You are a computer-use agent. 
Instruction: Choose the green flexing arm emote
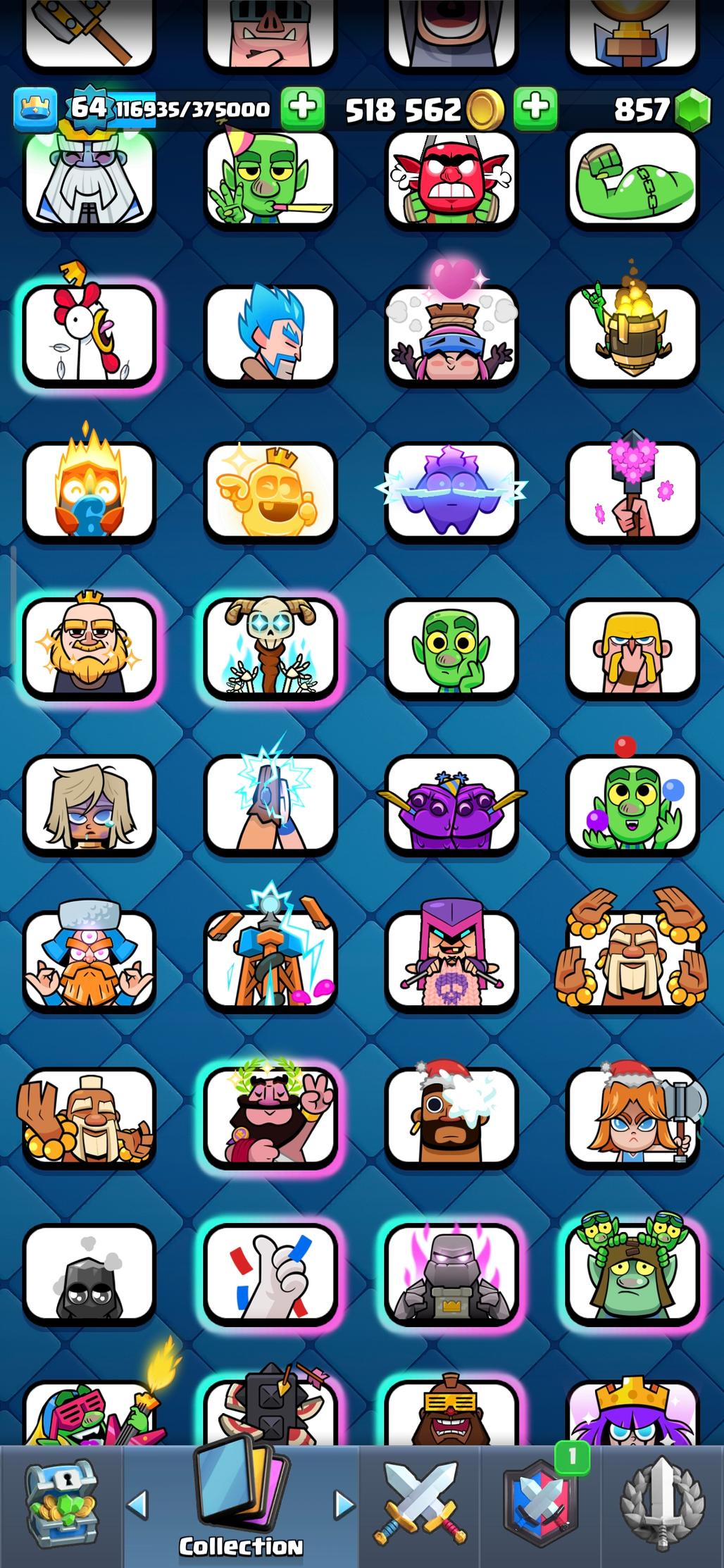632,179
